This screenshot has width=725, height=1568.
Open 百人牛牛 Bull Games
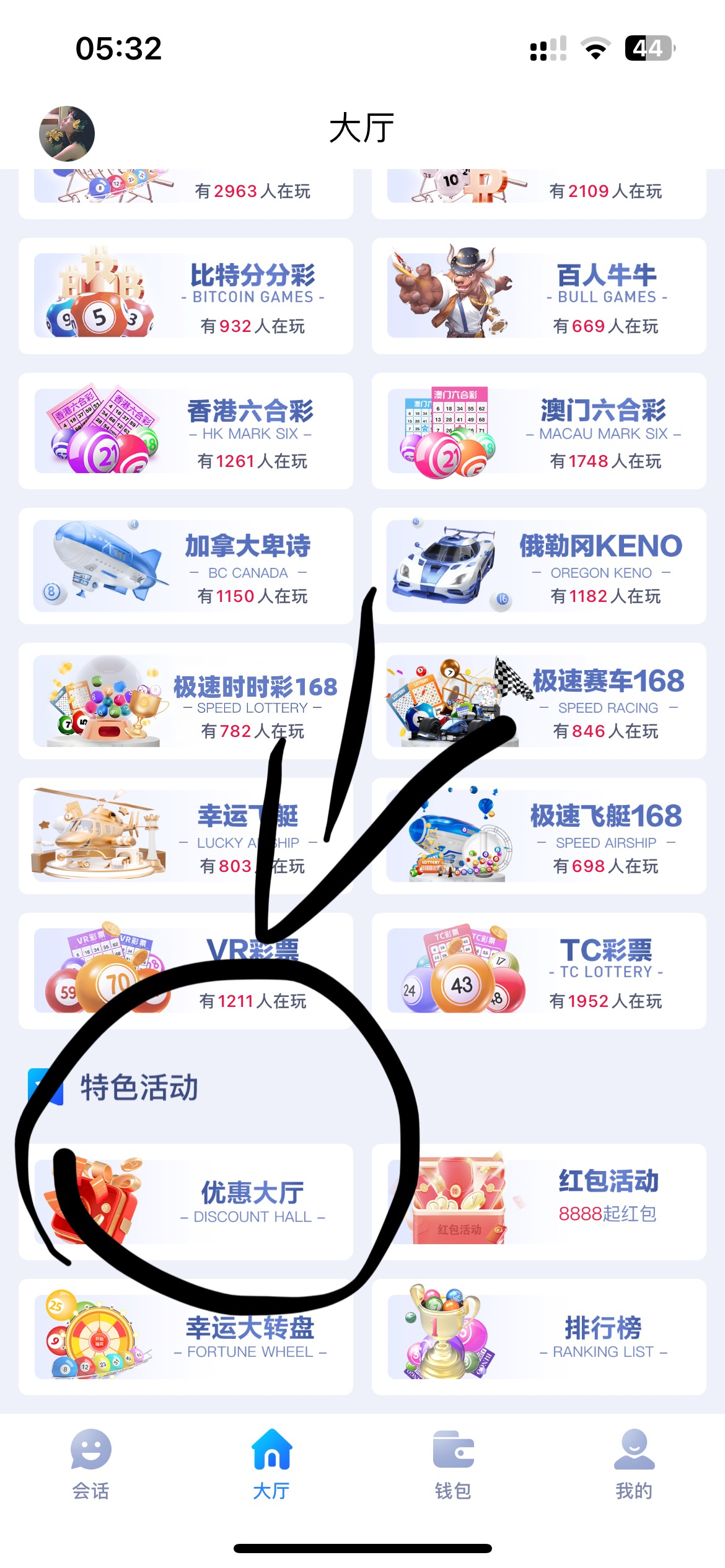click(x=539, y=296)
